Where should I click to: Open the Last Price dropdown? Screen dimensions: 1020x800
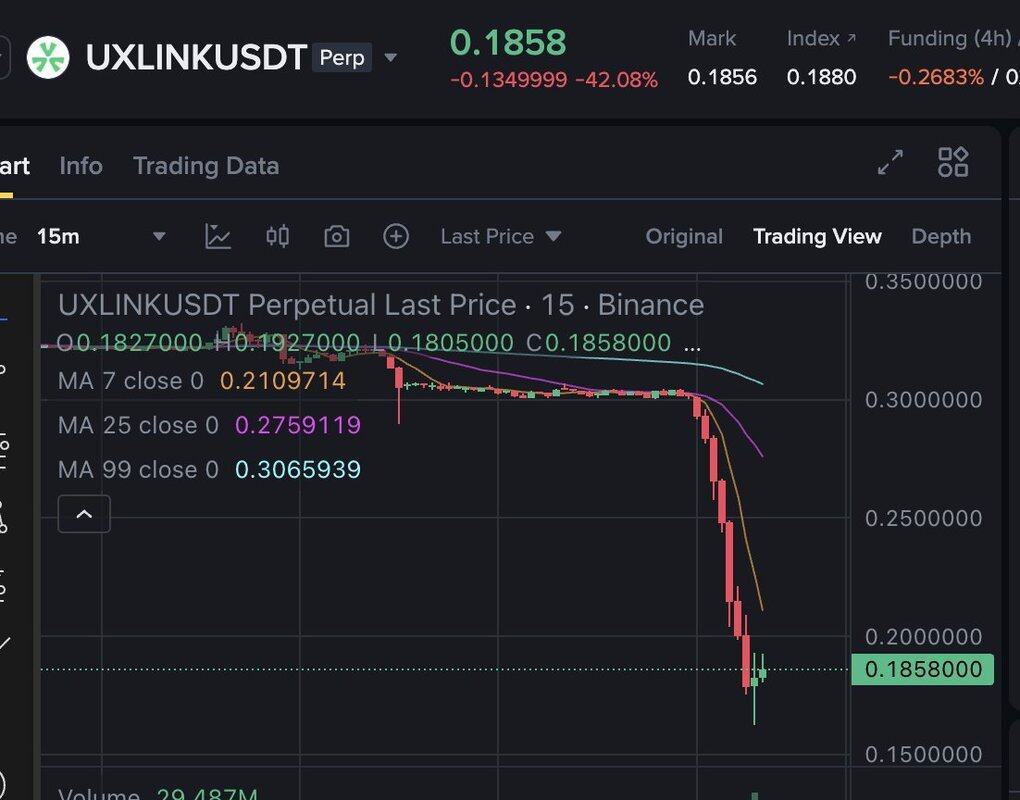click(x=501, y=237)
